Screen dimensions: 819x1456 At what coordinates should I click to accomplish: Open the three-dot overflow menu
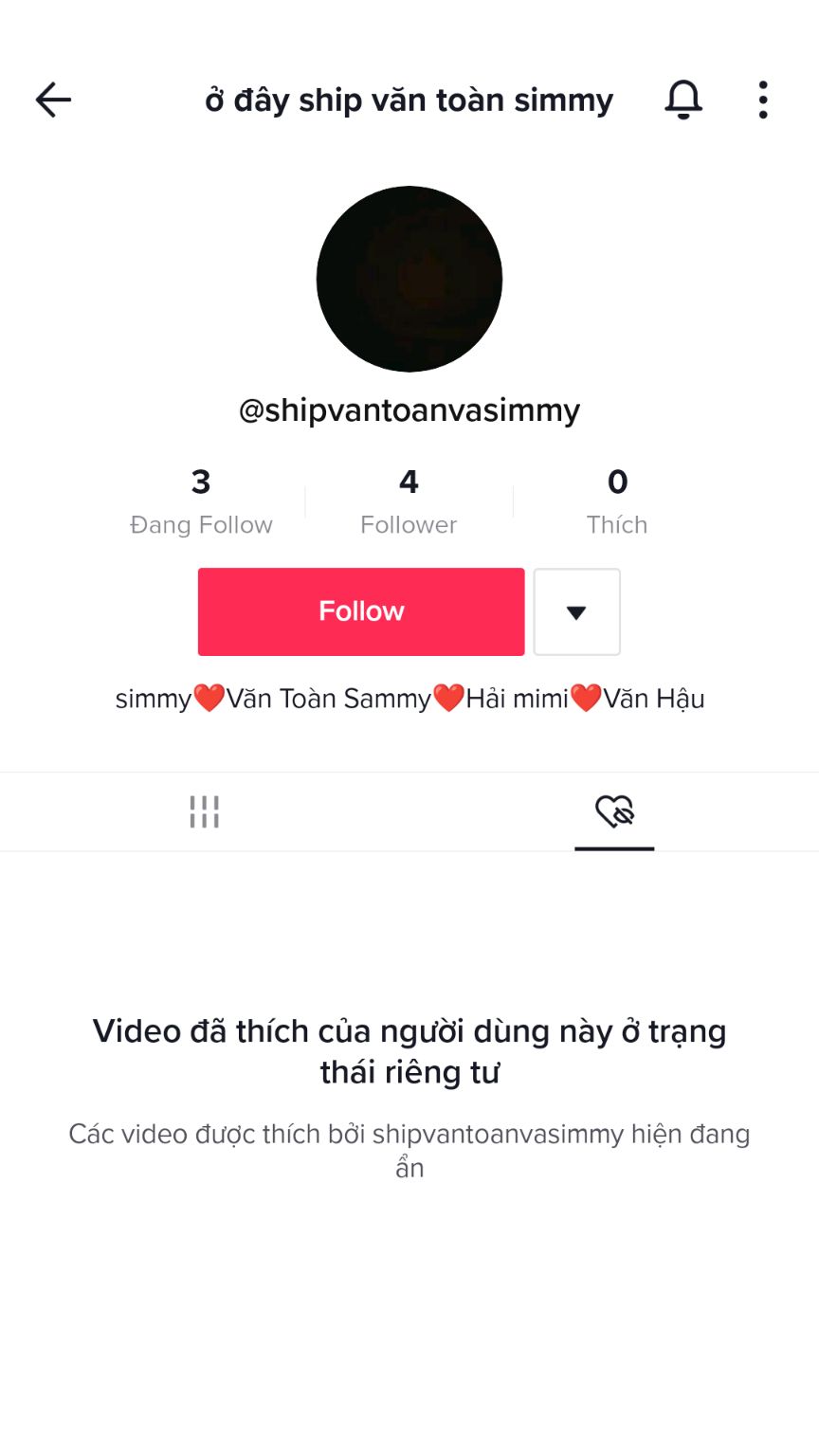(762, 100)
